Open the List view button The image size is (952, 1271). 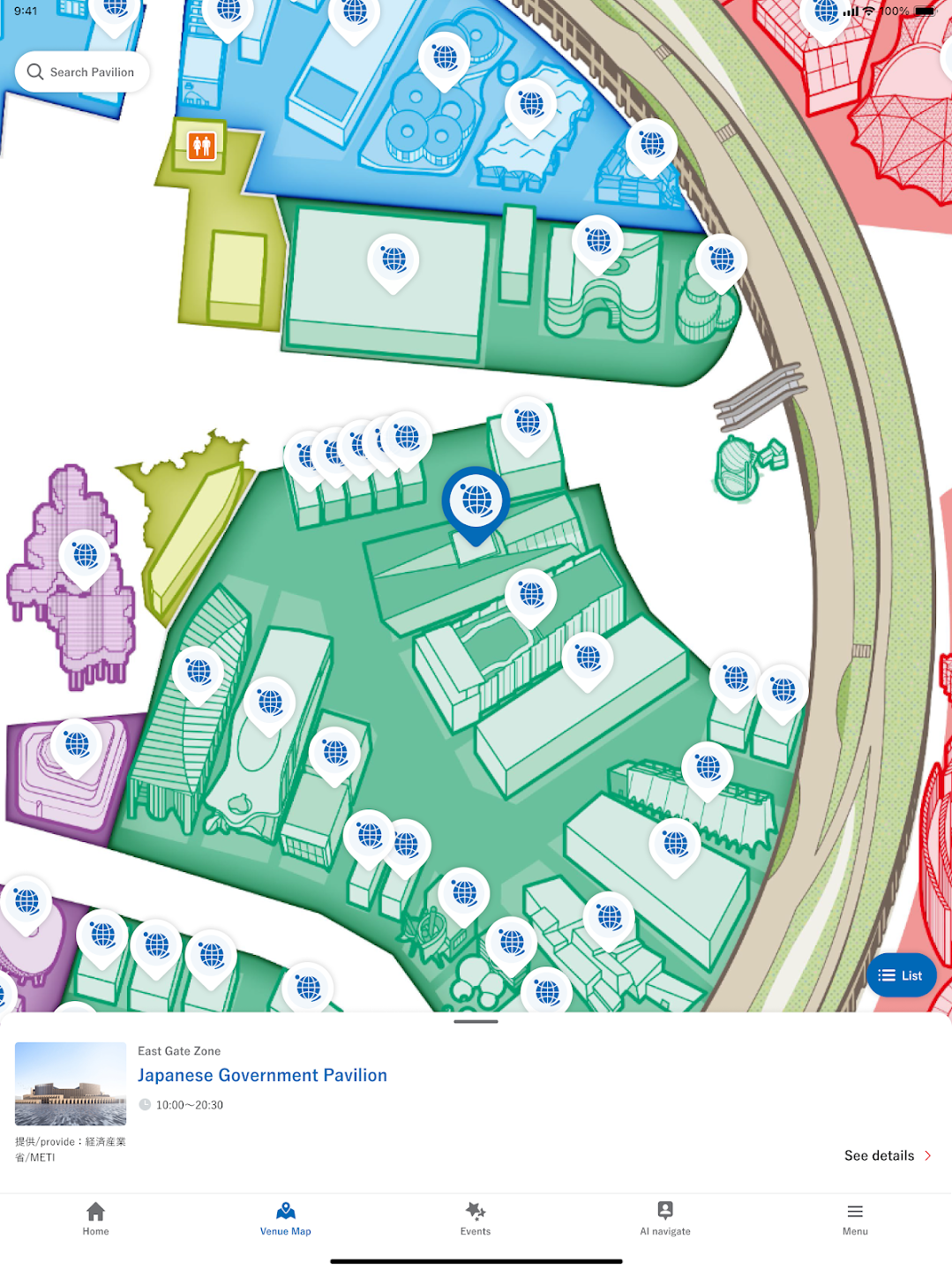901,975
